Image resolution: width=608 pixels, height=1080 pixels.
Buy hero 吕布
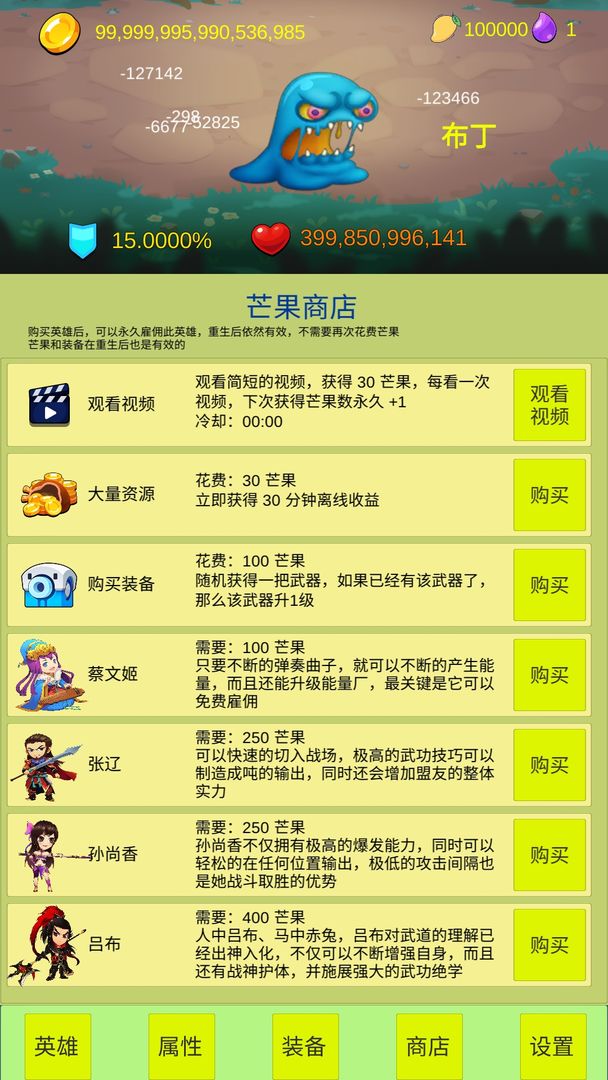(x=549, y=945)
